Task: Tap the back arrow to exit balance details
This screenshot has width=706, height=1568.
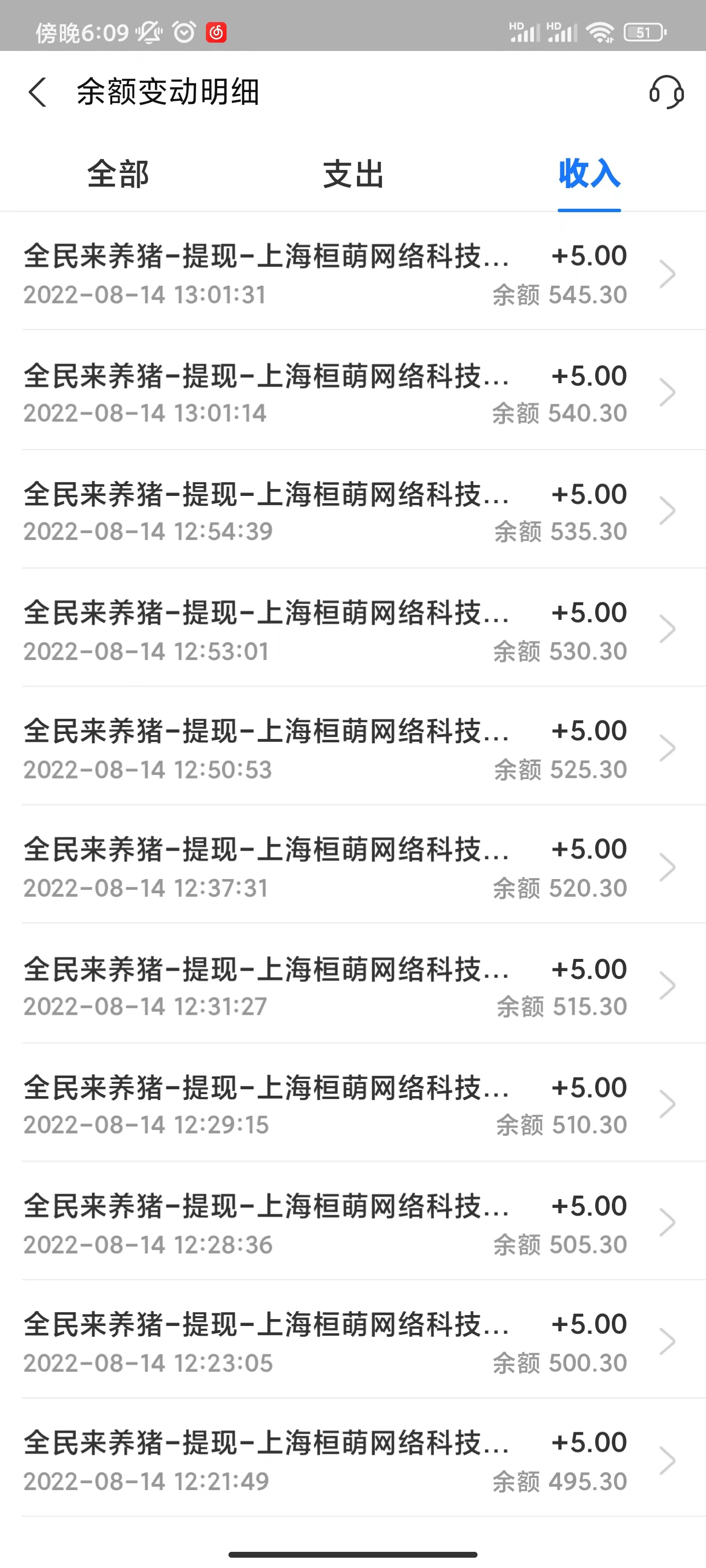Action: [x=38, y=93]
